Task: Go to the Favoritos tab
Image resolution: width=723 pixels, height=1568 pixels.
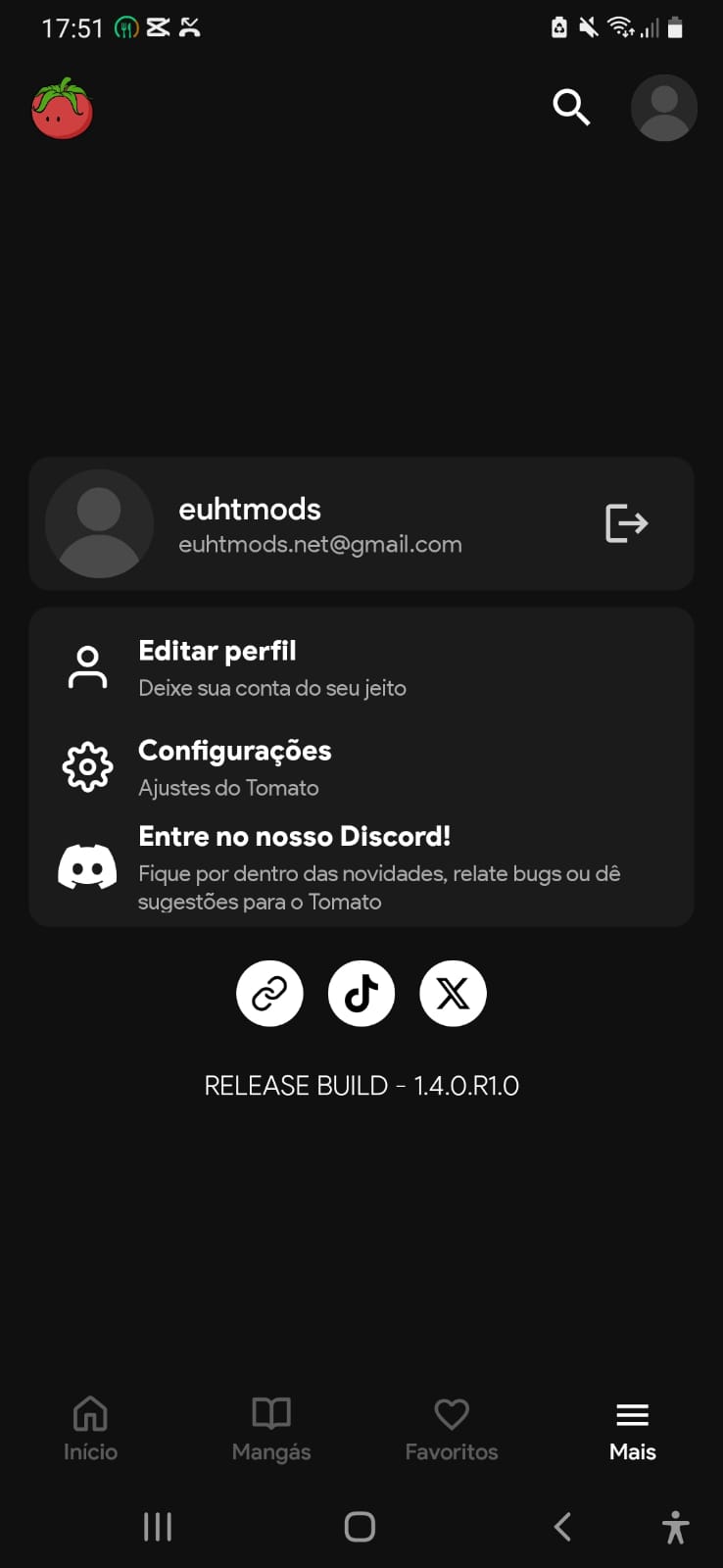Action: click(x=451, y=1429)
